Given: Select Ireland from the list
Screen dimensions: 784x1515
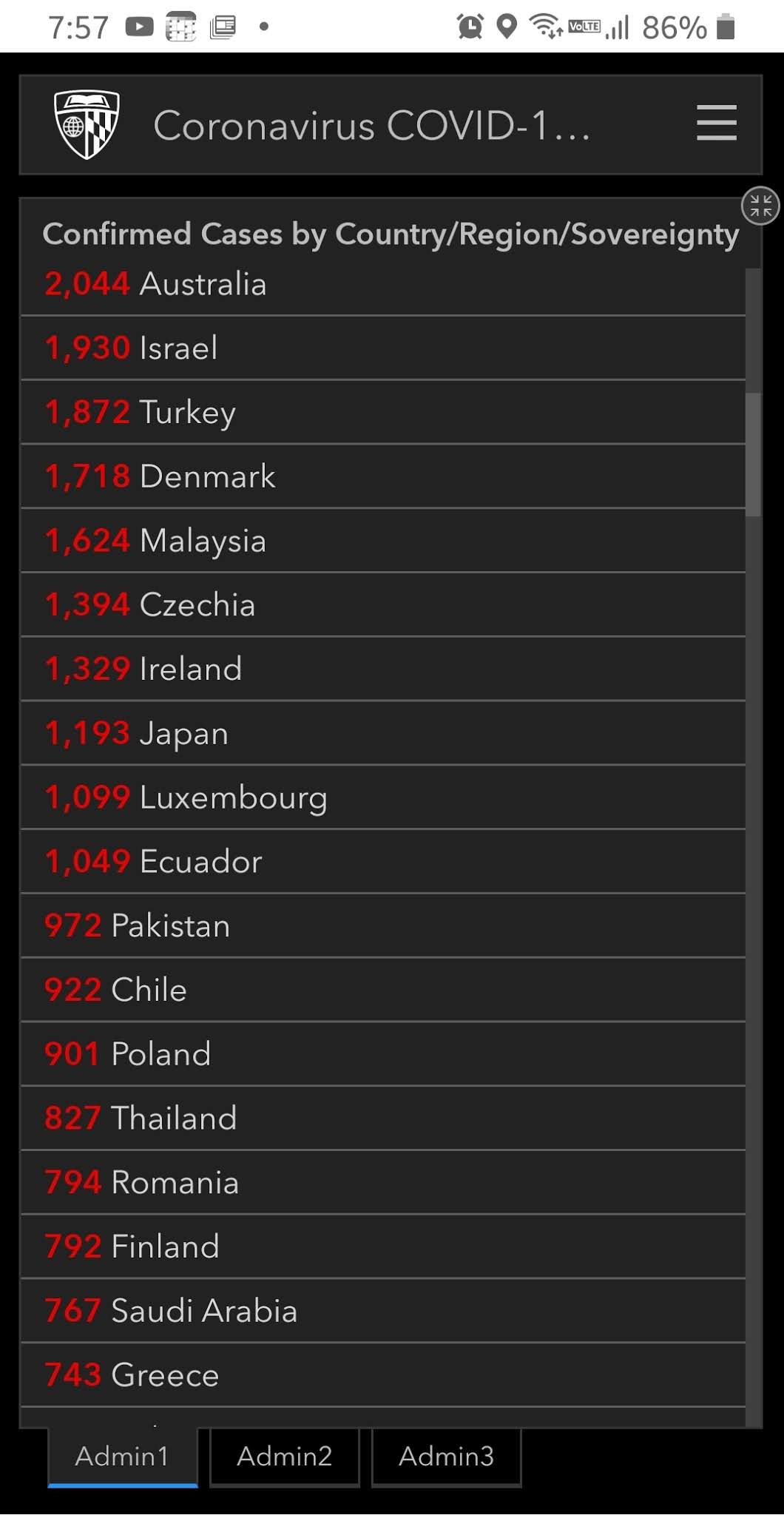Looking at the screenshot, I should tap(383, 669).
